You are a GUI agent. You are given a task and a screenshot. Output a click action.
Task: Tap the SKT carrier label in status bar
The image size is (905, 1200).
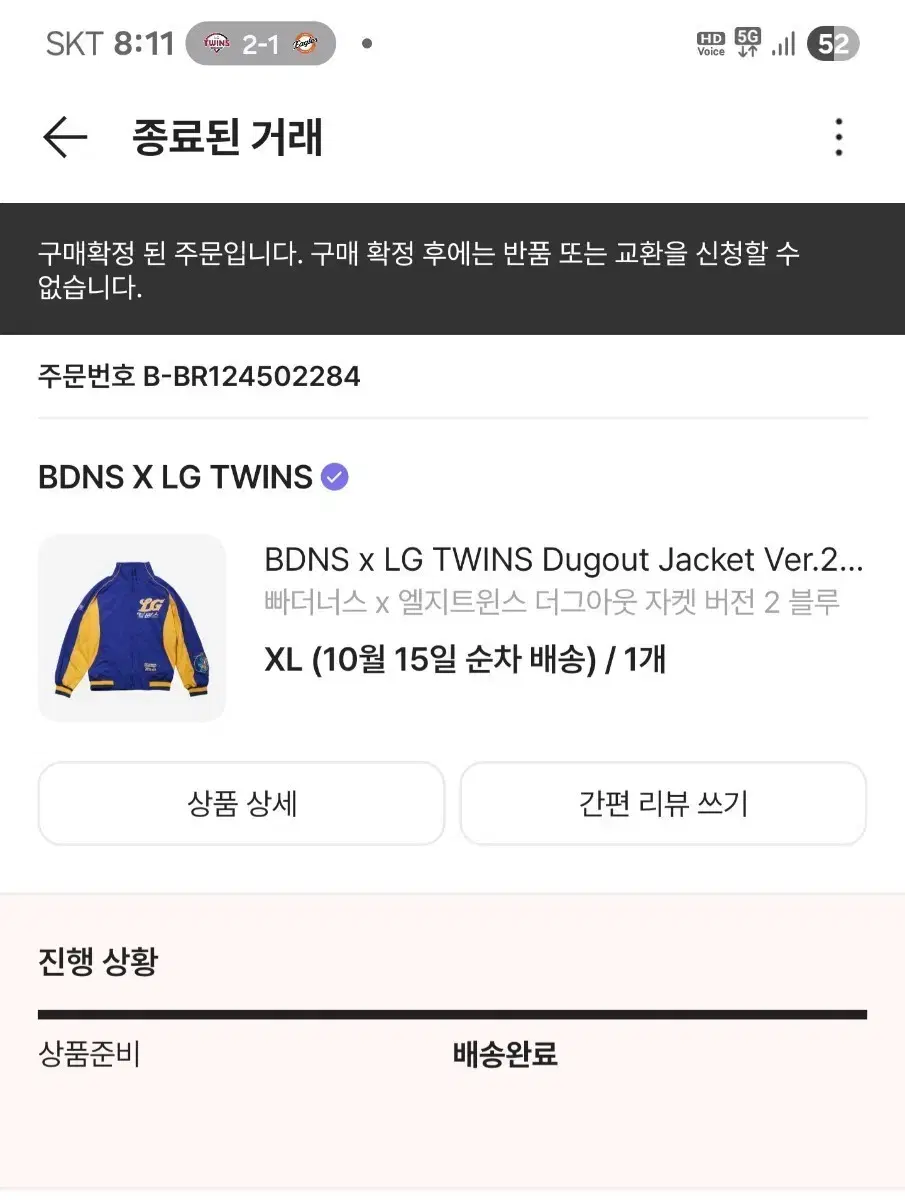coord(72,42)
